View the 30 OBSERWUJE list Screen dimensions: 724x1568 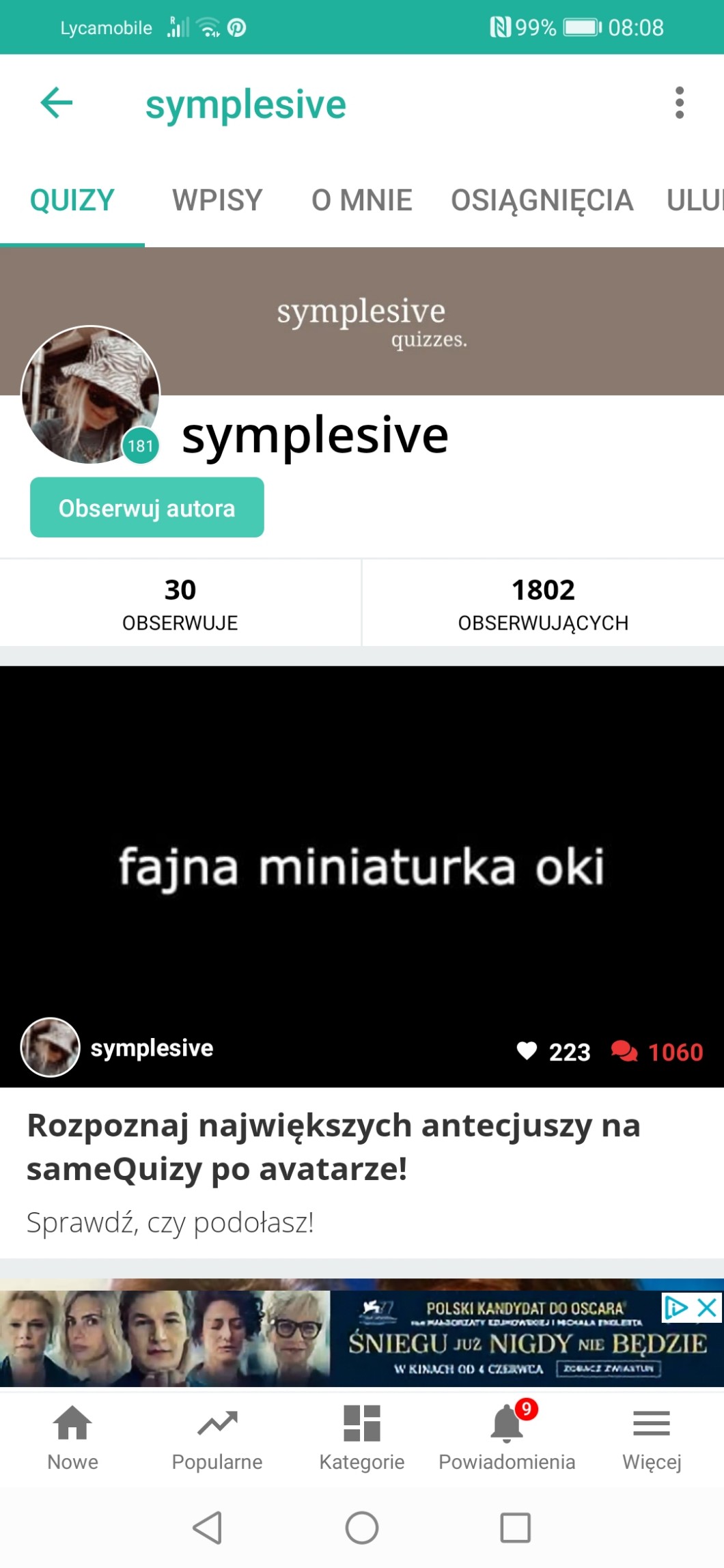180,603
